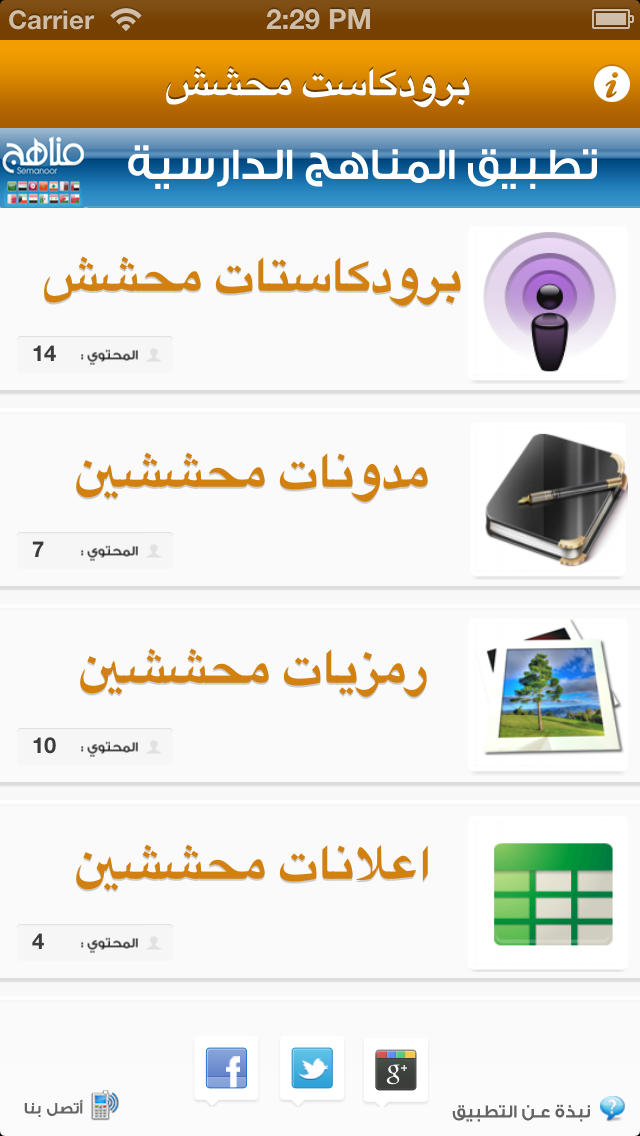Open the Google Plus icon
Screen dimensions: 640x1136
pos(396,1069)
